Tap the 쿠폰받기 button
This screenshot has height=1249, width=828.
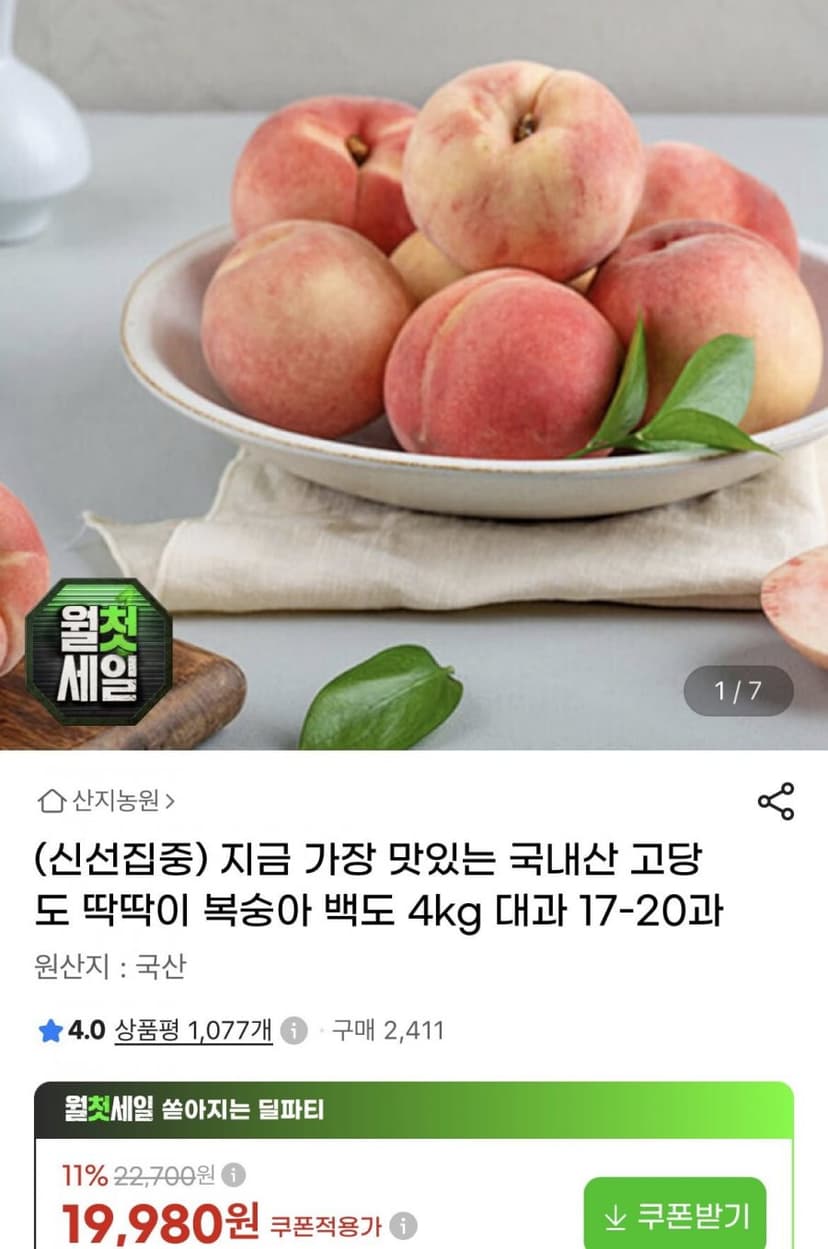point(675,1214)
